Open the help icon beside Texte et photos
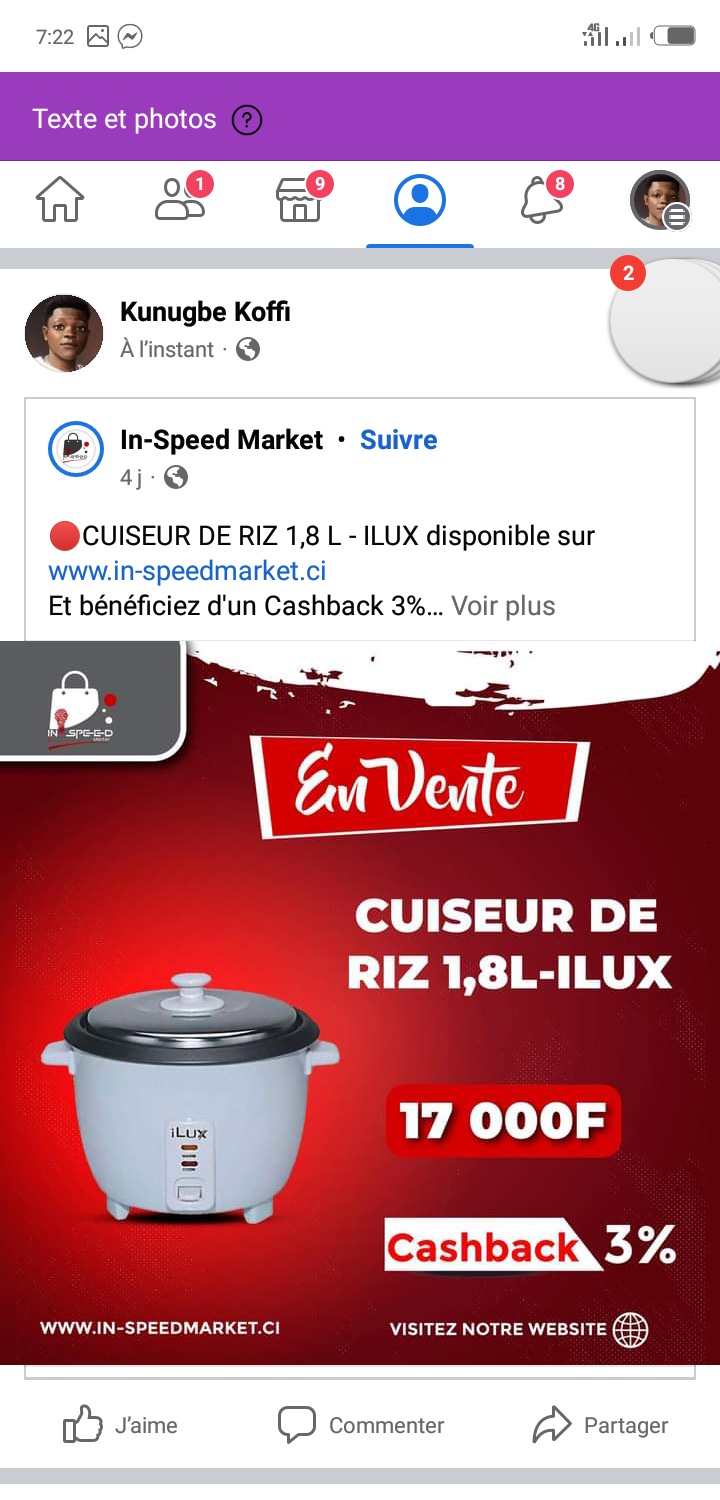Image resolution: width=720 pixels, height=1500 pixels. point(246,121)
